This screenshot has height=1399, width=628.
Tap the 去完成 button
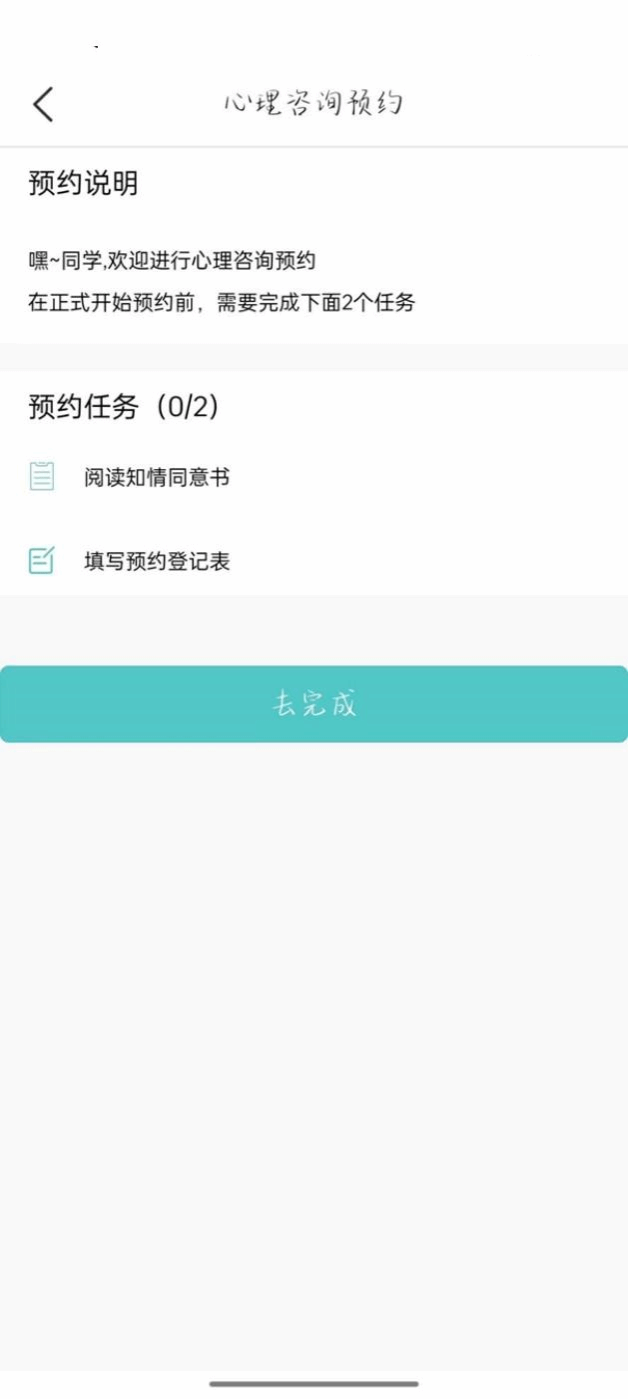(x=314, y=704)
